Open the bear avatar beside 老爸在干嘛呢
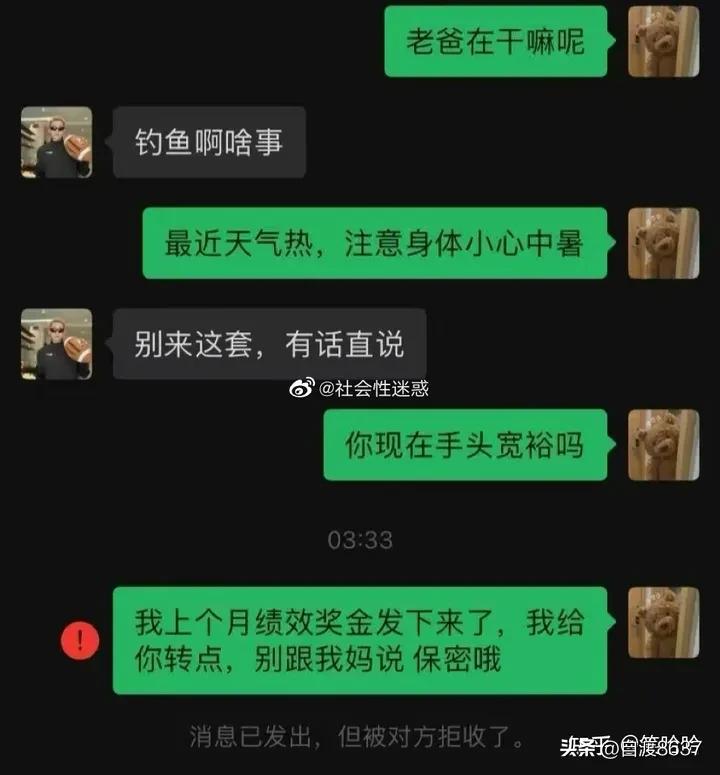Viewport: 720px width, 775px height. coord(663,41)
